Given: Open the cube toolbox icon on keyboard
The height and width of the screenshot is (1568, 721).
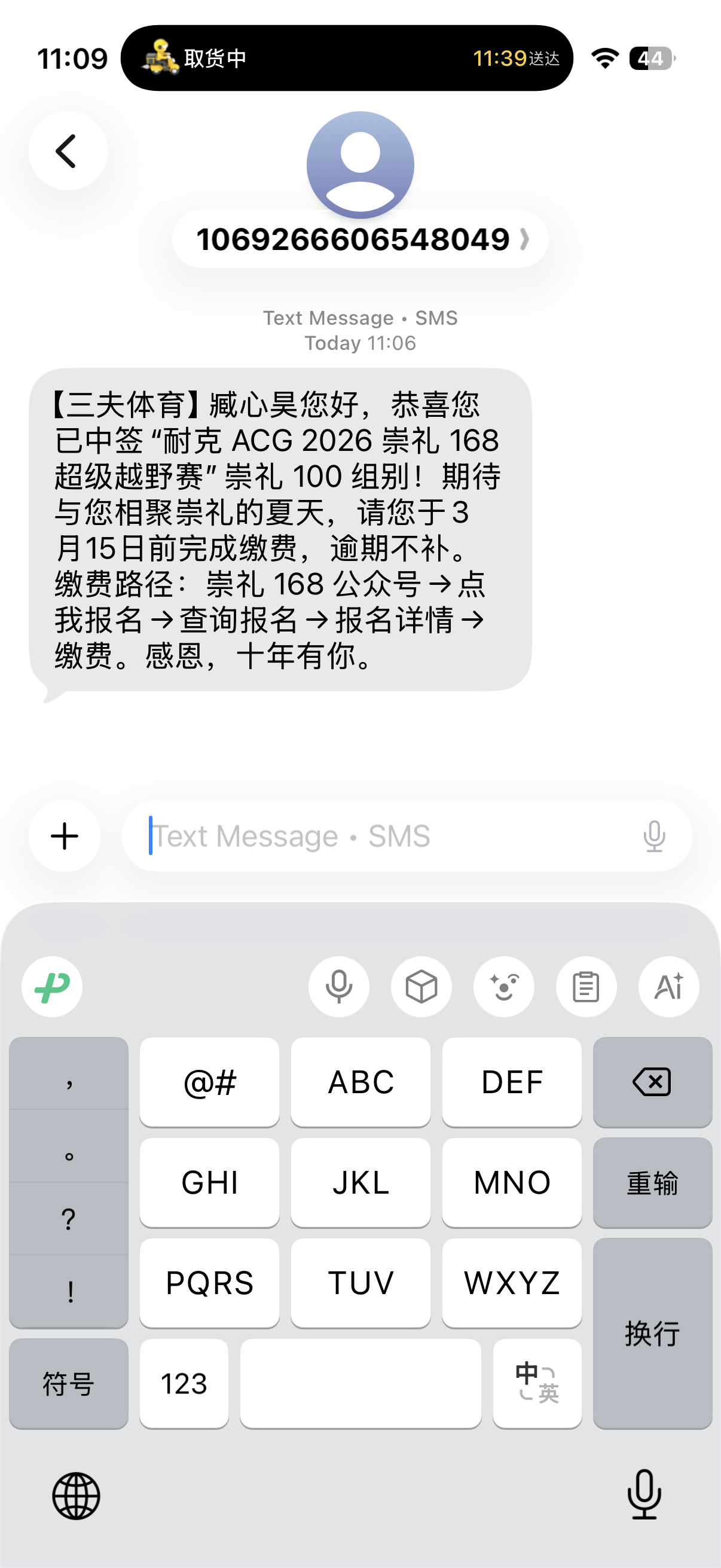Looking at the screenshot, I should pyautogui.click(x=421, y=987).
